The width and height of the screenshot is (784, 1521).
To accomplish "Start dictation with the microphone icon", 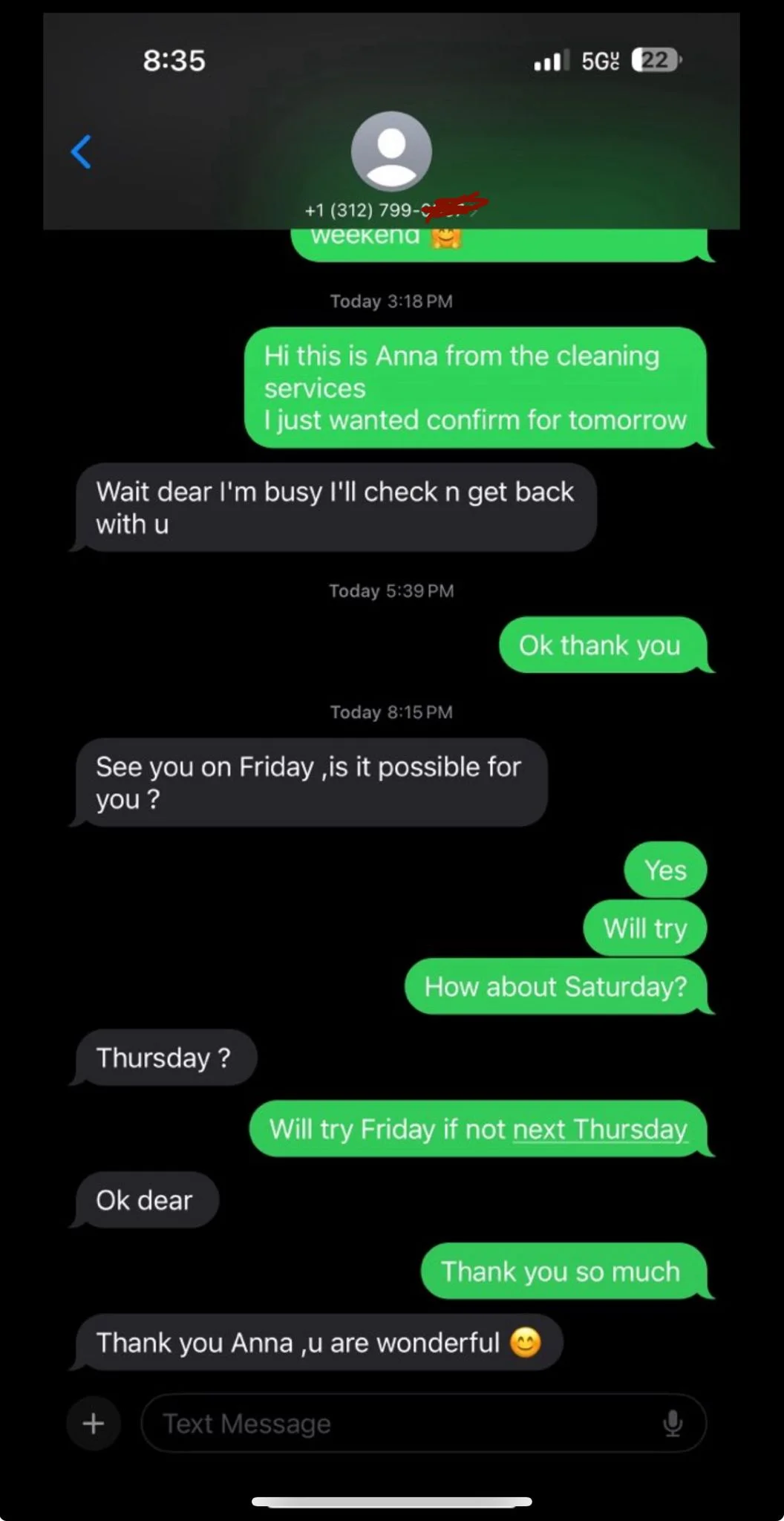I will tap(673, 1424).
